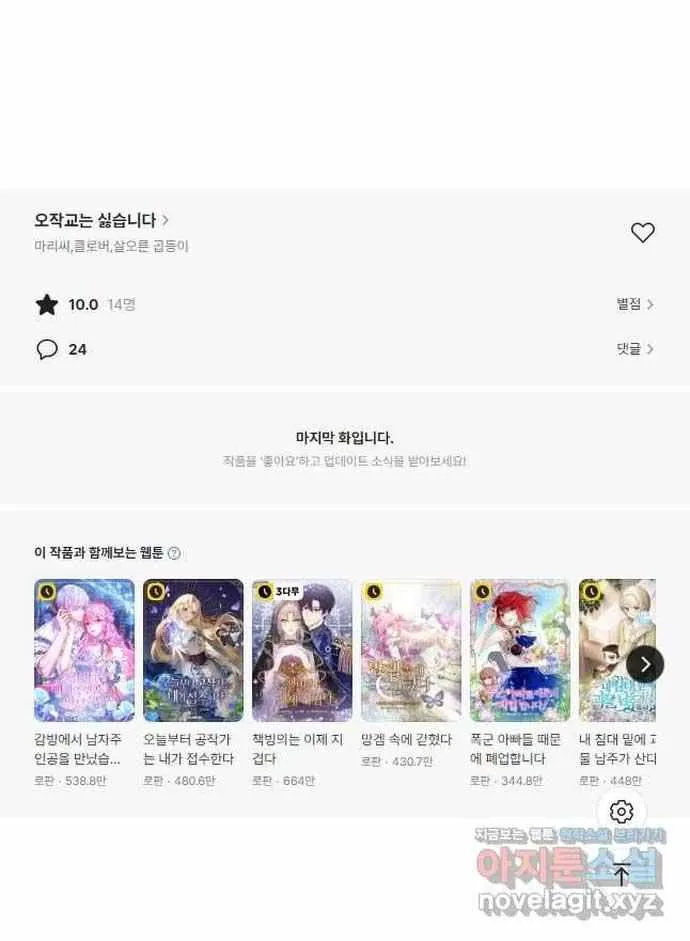This screenshot has height=941, width=690.
Task: Open the webtoon 망겜 속에 갇혔다
Action: pyautogui.click(x=411, y=651)
